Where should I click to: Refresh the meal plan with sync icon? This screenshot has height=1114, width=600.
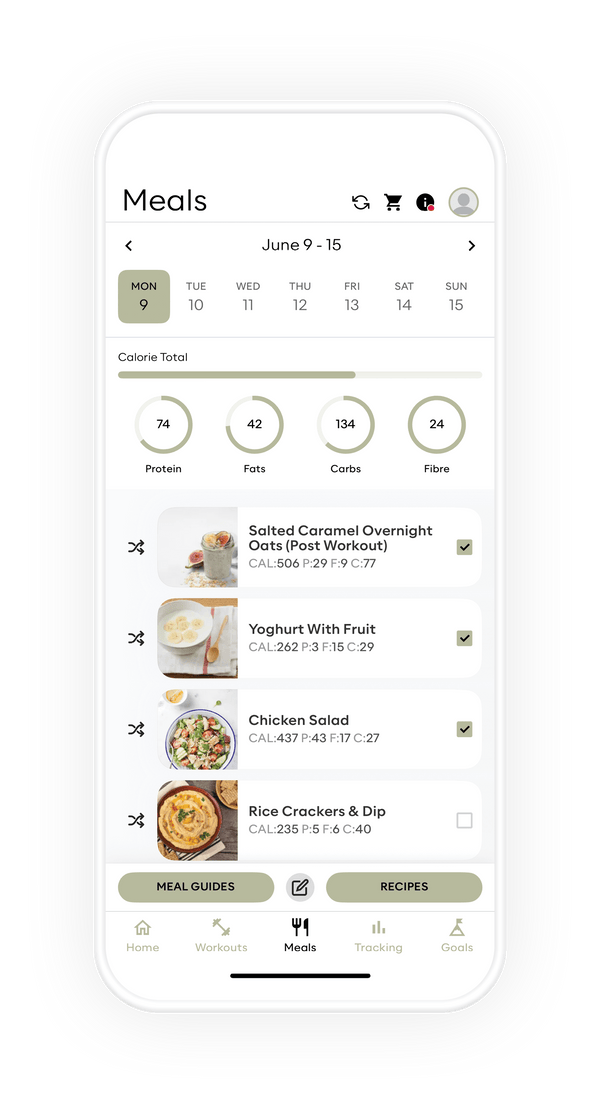pos(361,203)
